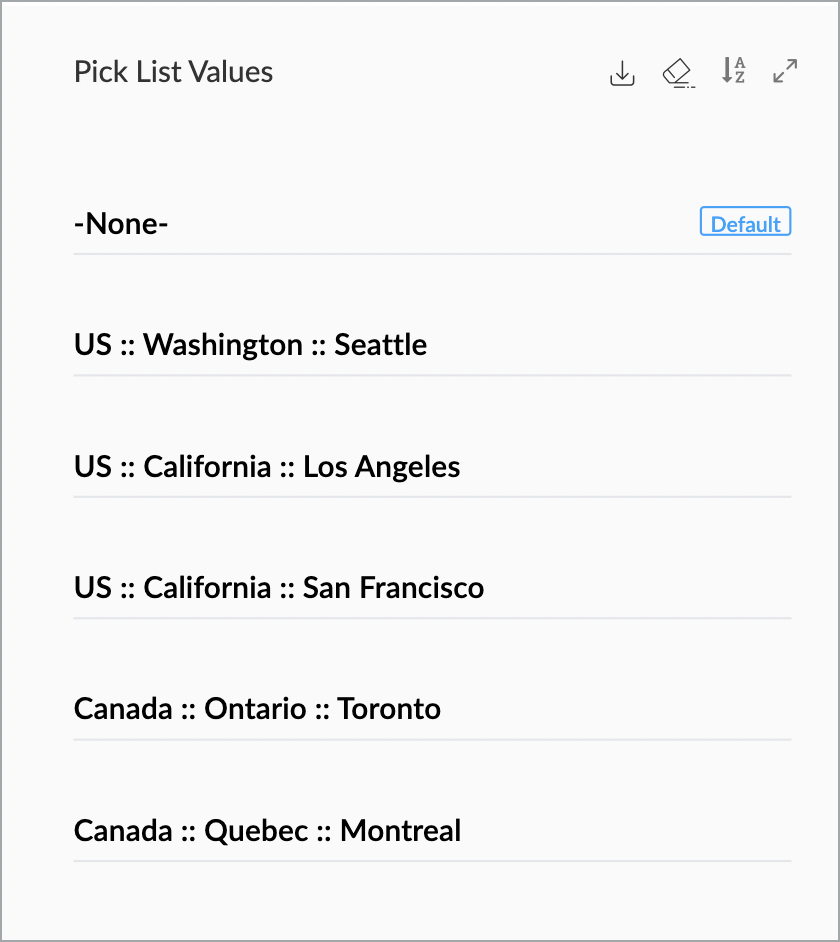This screenshot has width=840, height=942.
Task: Expand the Pick List Values panel
Action: point(785,72)
